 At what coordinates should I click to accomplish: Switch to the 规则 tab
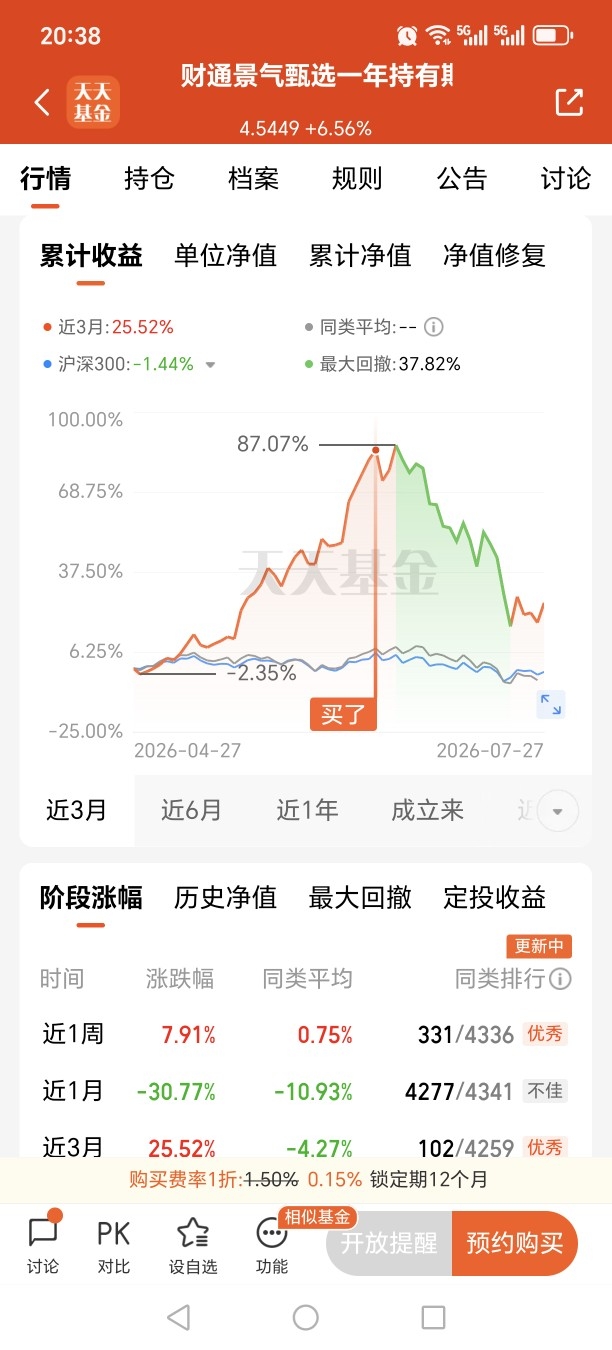coord(357,179)
